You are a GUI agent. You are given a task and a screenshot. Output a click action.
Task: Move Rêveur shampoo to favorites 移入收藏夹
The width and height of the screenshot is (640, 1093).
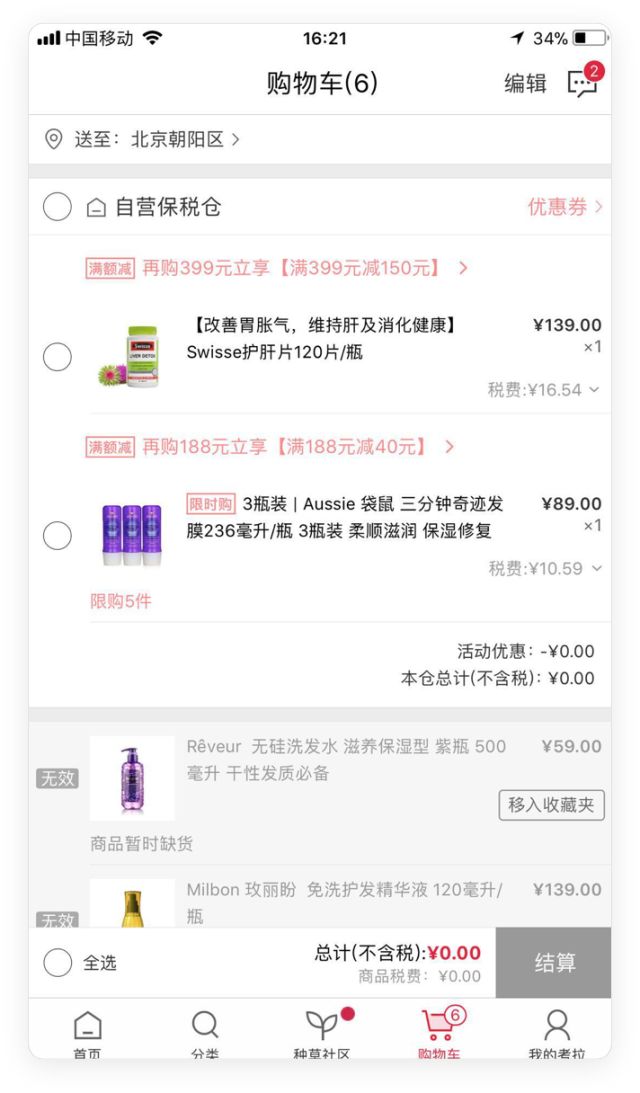551,805
